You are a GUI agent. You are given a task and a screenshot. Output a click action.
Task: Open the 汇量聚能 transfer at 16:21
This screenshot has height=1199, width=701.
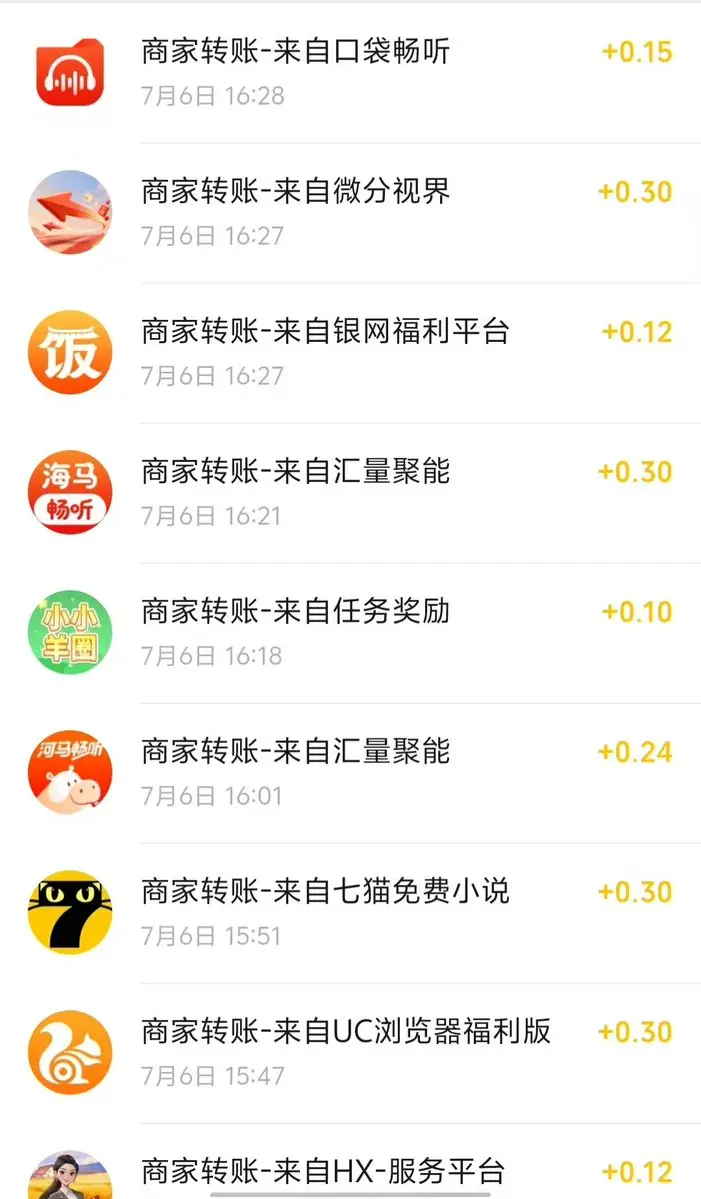[350, 492]
